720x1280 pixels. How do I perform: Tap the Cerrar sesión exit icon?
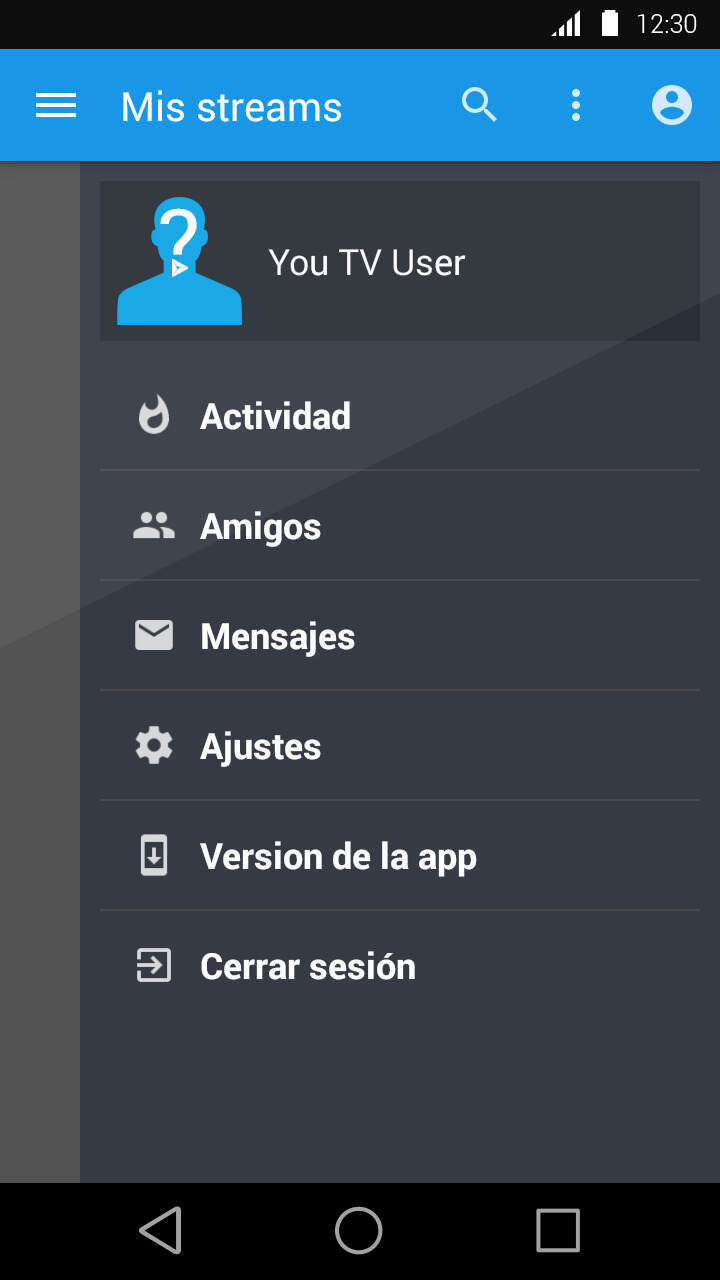coord(152,966)
